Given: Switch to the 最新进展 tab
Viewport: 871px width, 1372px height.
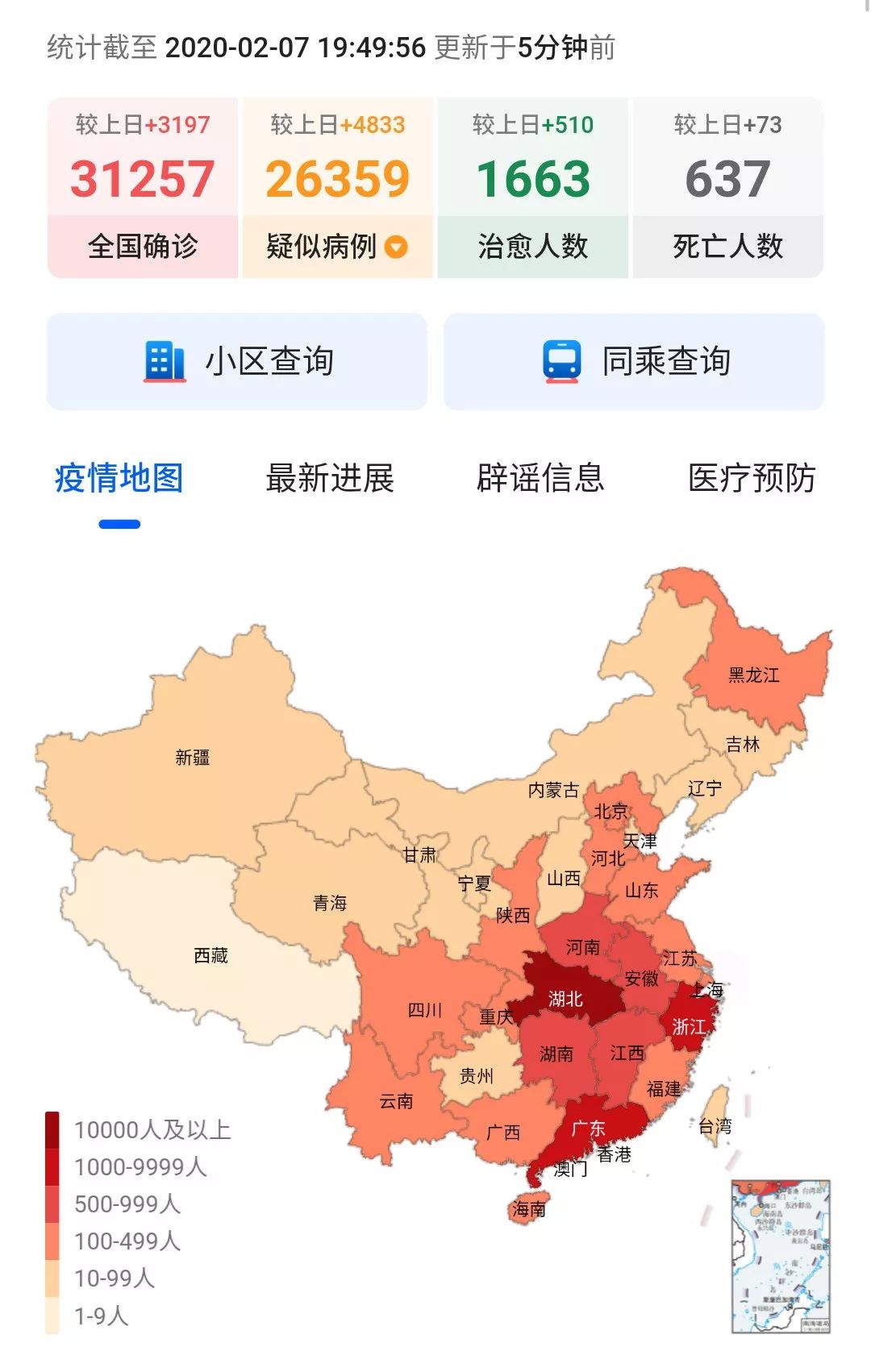Looking at the screenshot, I should click(x=330, y=478).
